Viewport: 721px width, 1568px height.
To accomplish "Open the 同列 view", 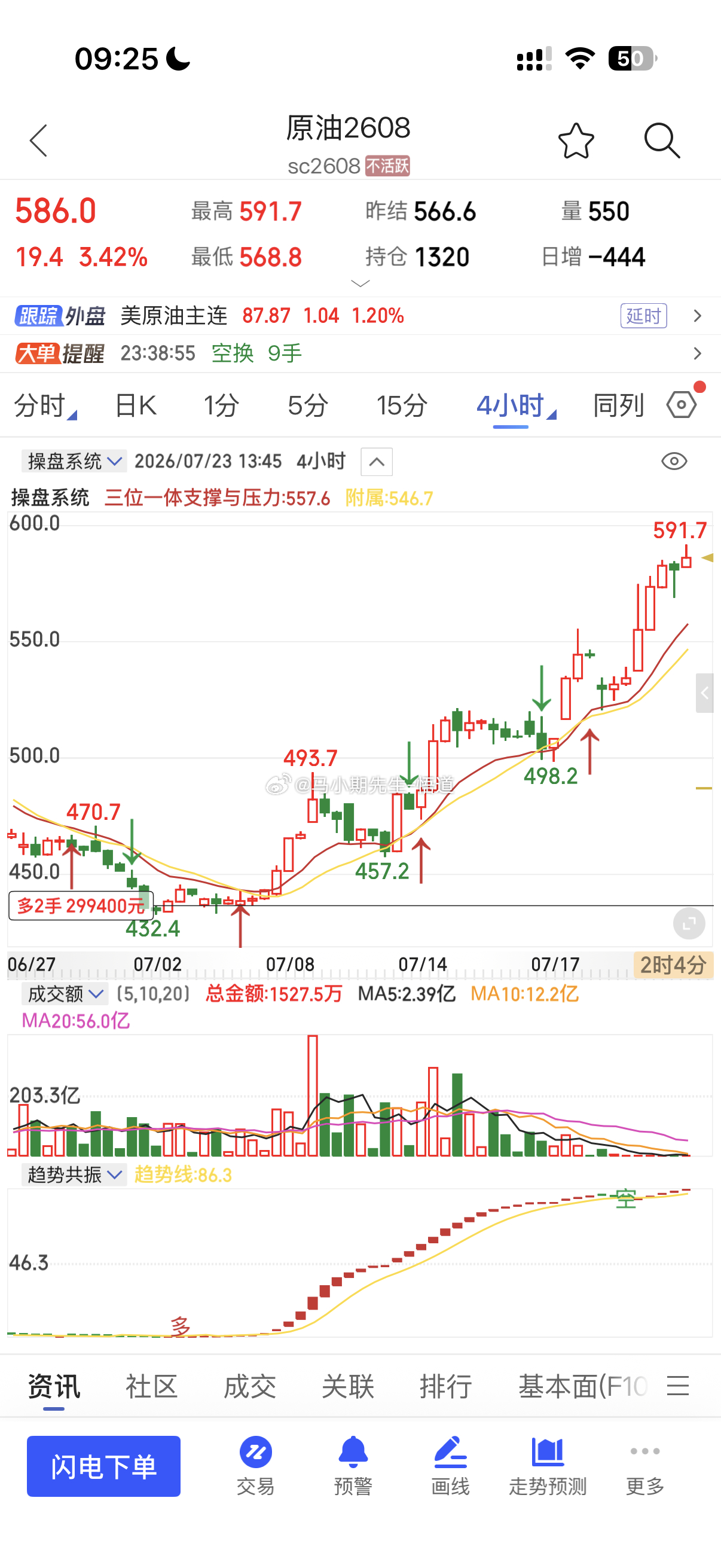I will (x=618, y=405).
